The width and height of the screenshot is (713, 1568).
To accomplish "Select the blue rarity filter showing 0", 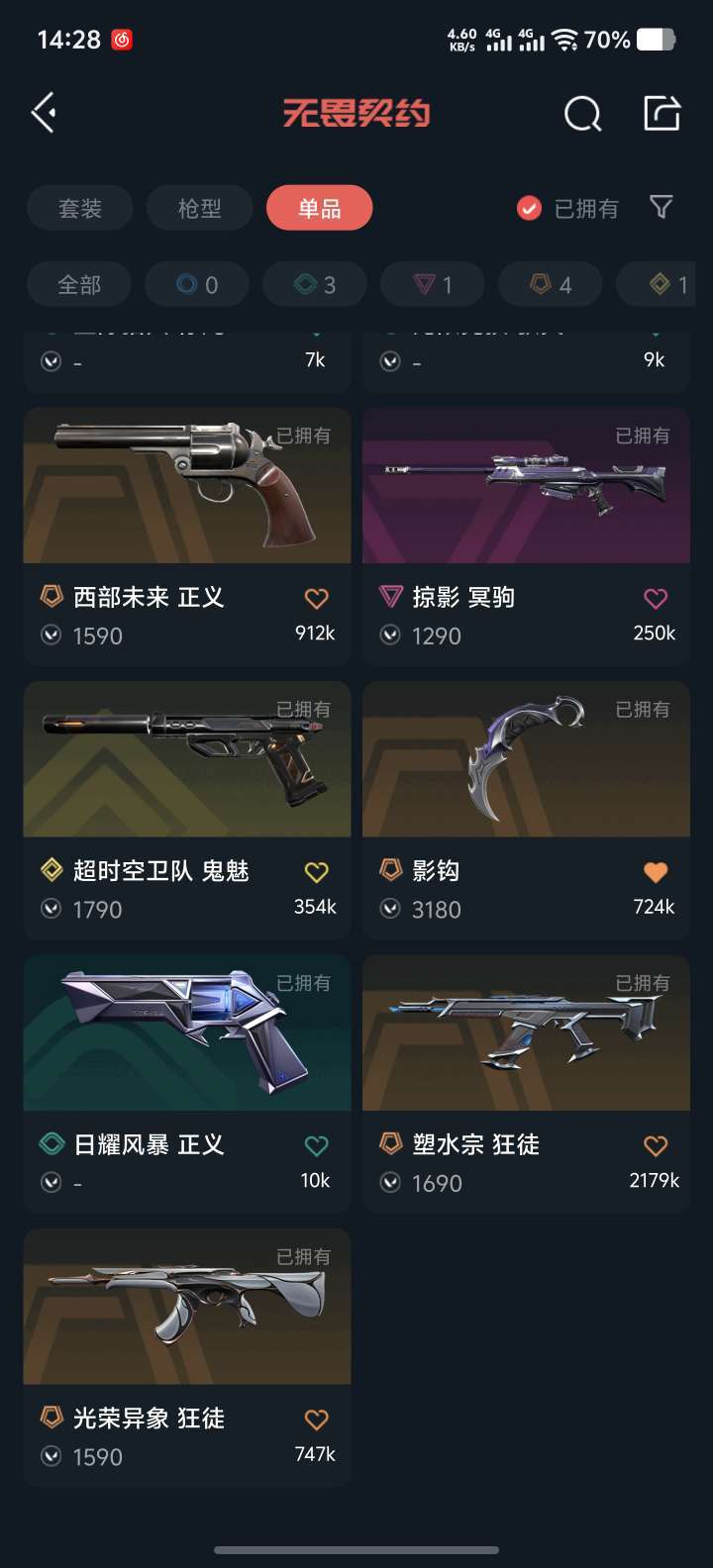I will (196, 284).
